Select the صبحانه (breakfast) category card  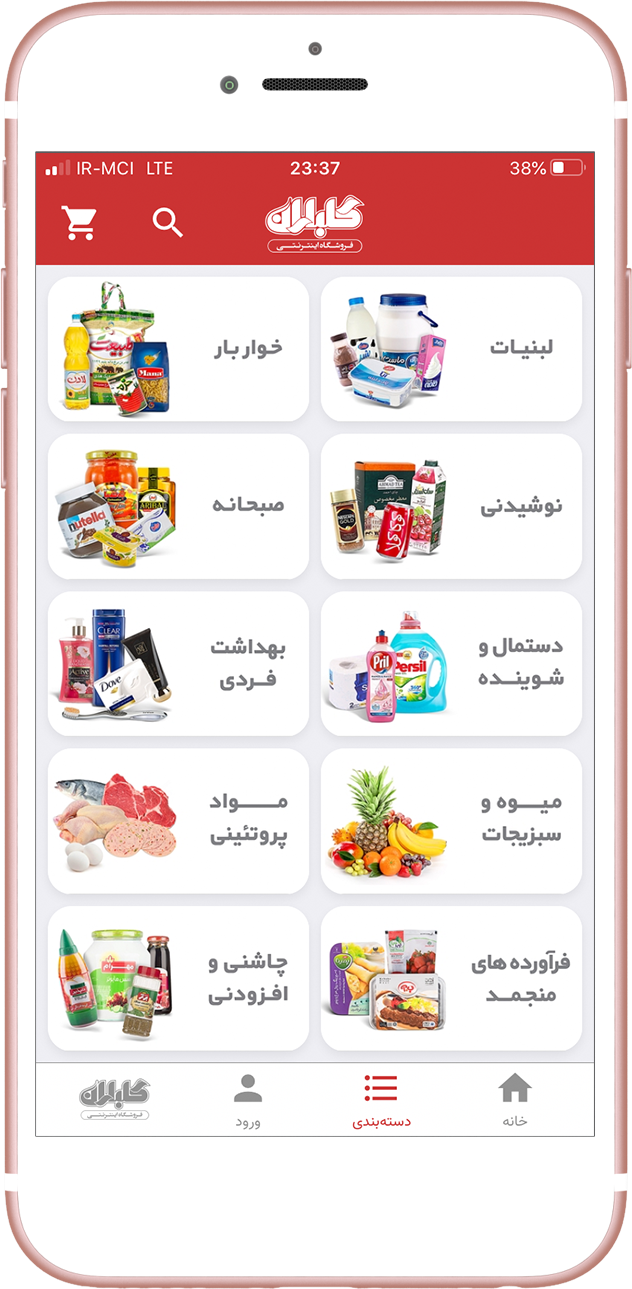(178, 506)
